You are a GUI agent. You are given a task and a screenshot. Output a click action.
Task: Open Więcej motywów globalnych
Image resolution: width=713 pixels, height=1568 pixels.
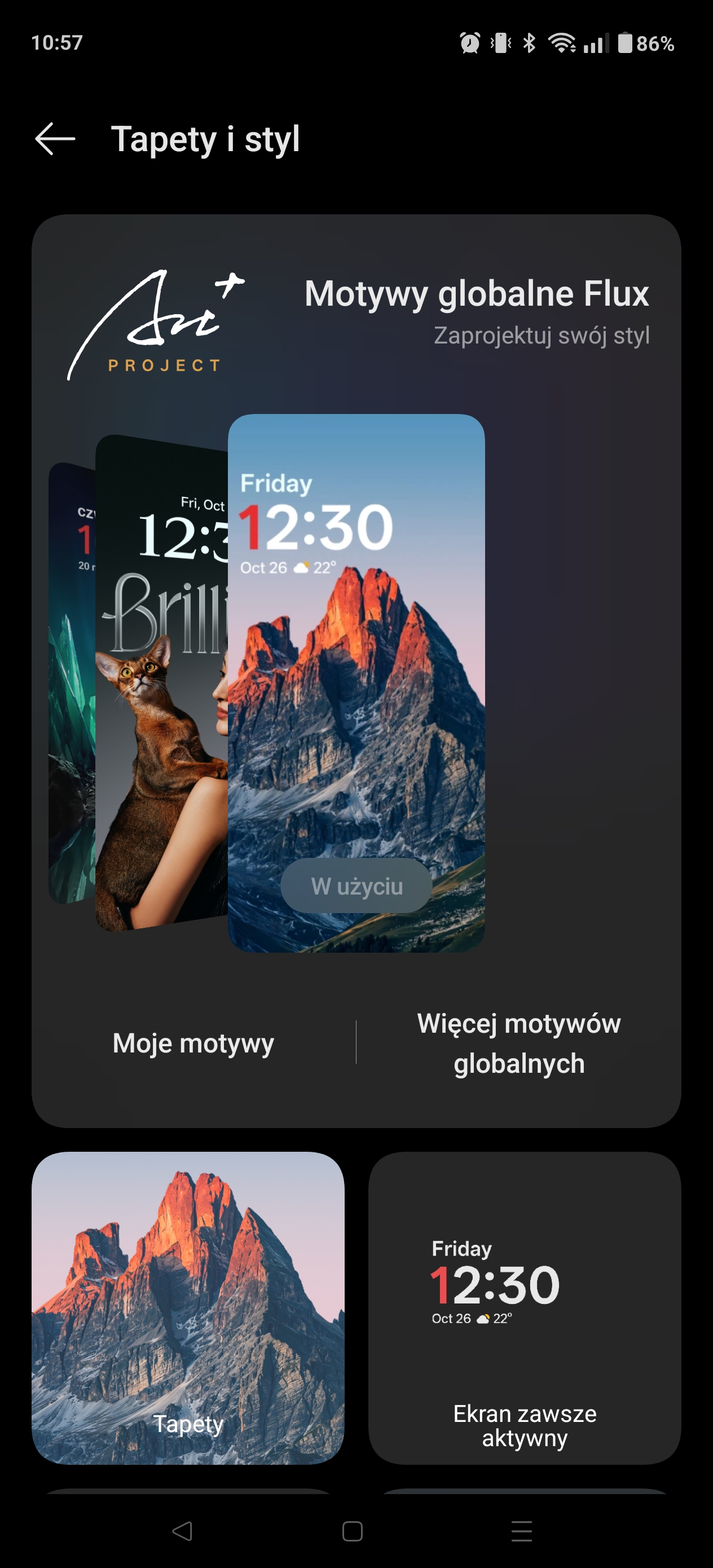tap(519, 1043)
